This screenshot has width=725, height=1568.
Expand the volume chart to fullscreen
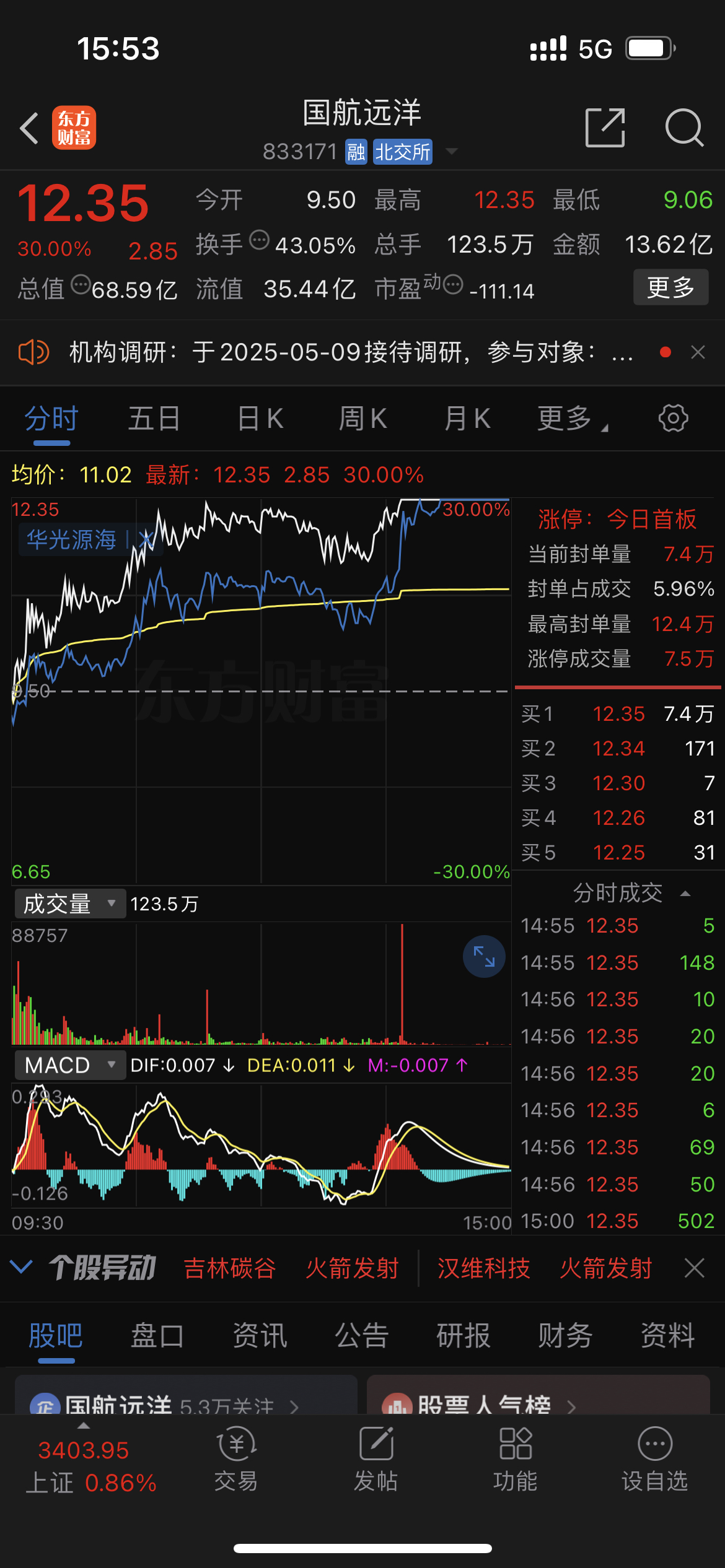point(483,956)
